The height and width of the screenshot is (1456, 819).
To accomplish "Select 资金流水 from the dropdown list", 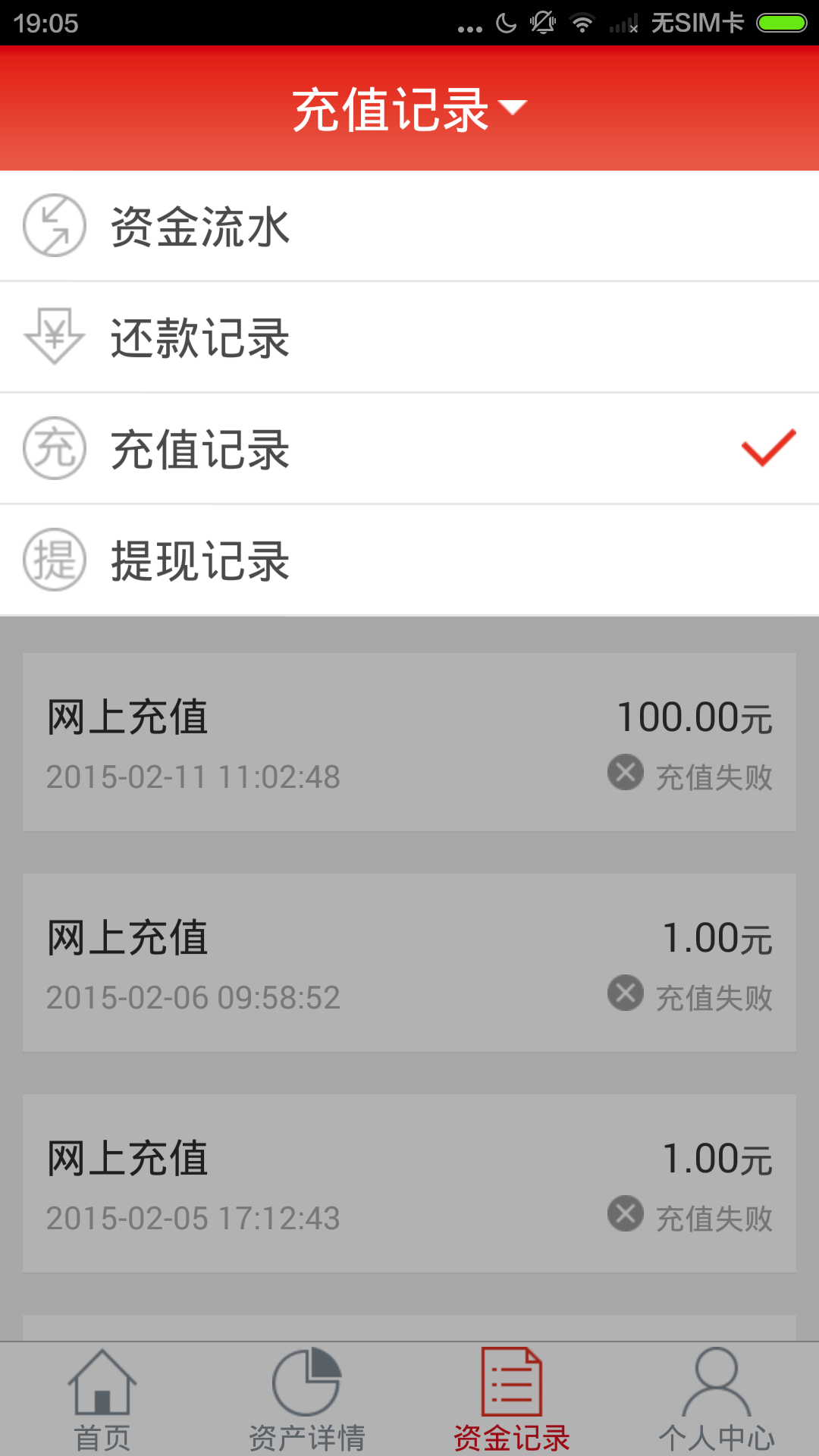I will pyautogui.click(x=409, y=226).
